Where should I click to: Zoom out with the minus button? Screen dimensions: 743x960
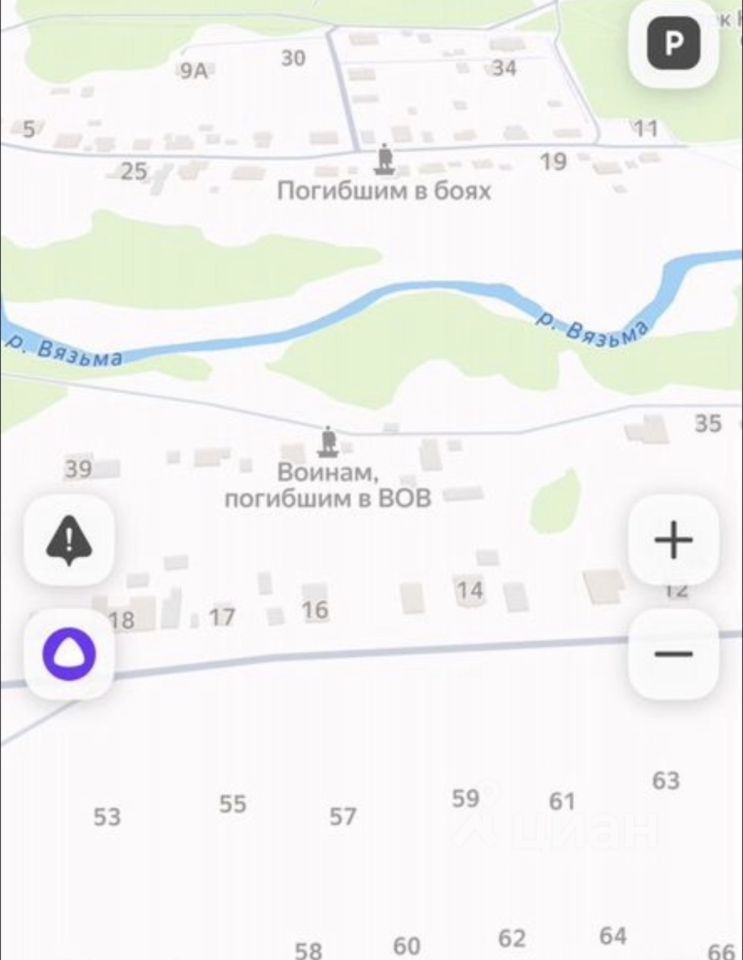click(674, 654)
